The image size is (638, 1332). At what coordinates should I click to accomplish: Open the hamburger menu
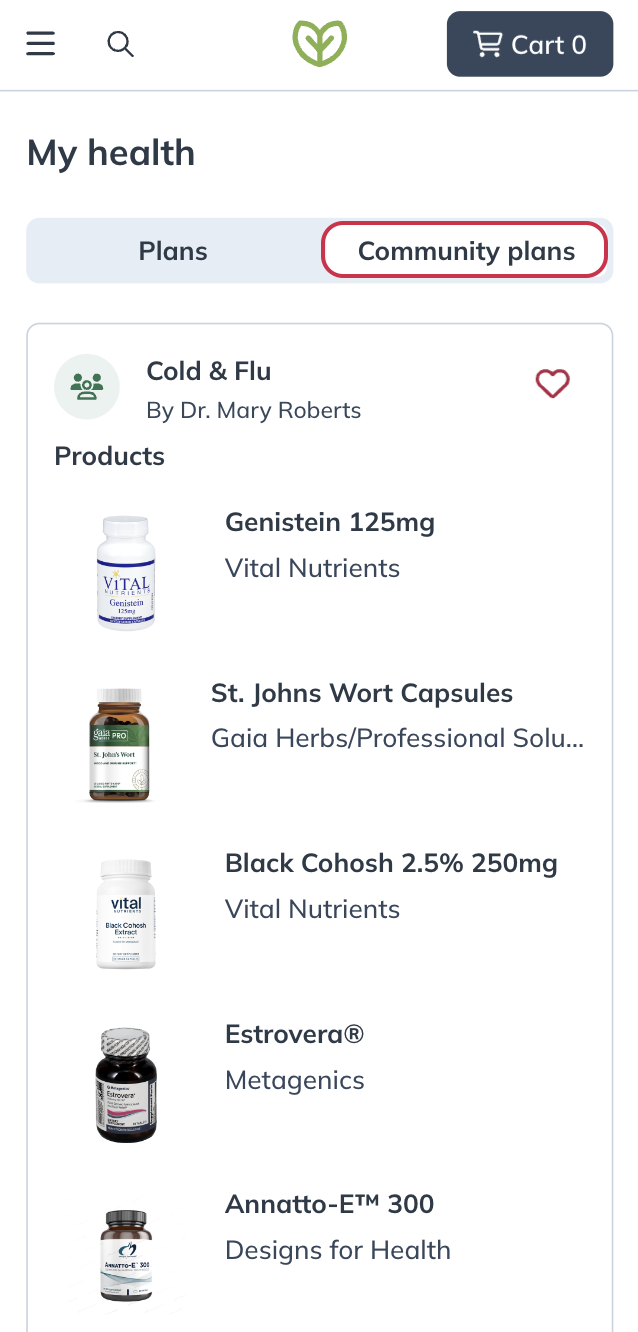[x=41, y=44]
